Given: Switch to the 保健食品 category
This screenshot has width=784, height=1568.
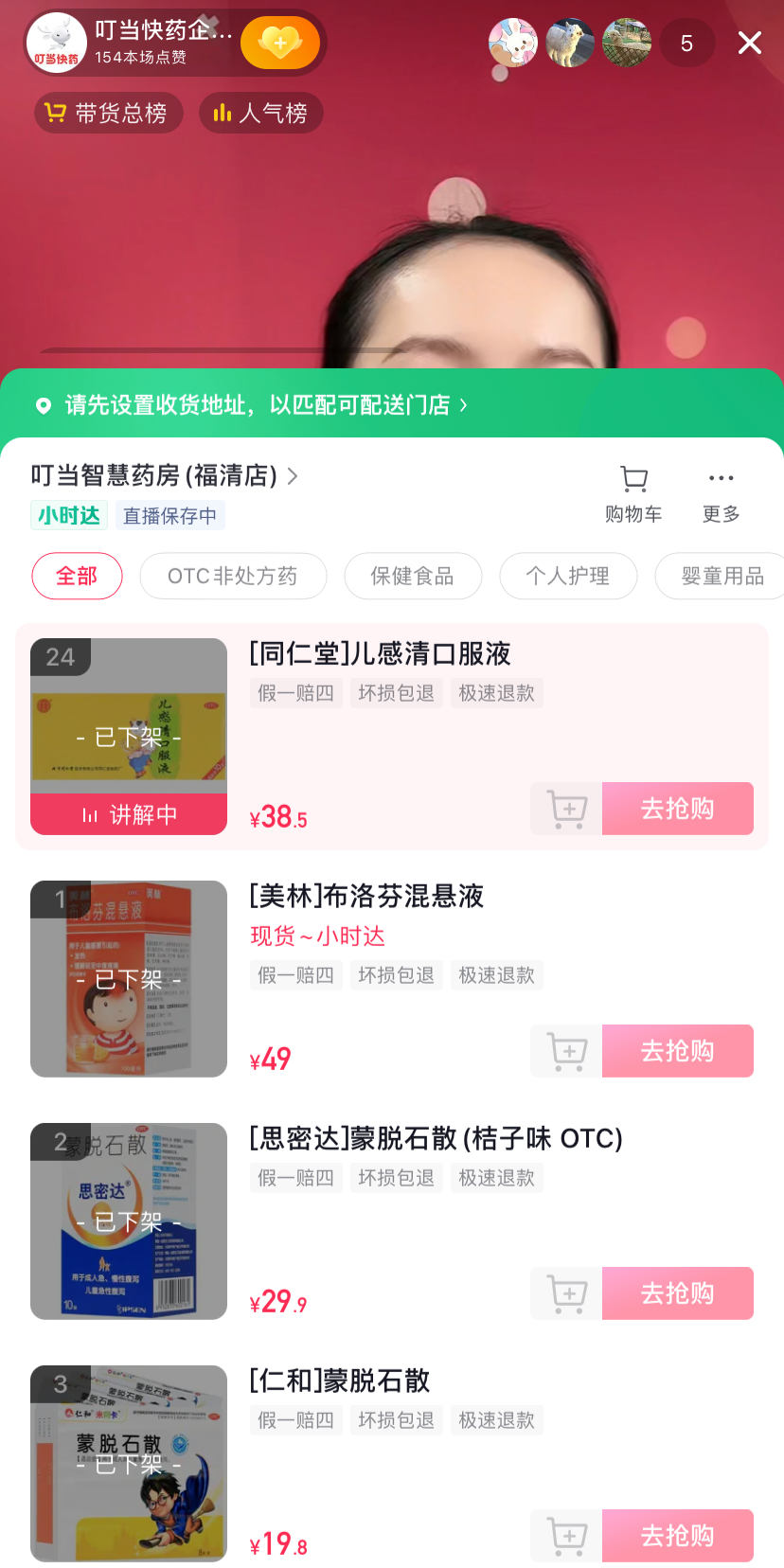Looking at the screenshot, I should pyautogui.click(x=413, y=576).
